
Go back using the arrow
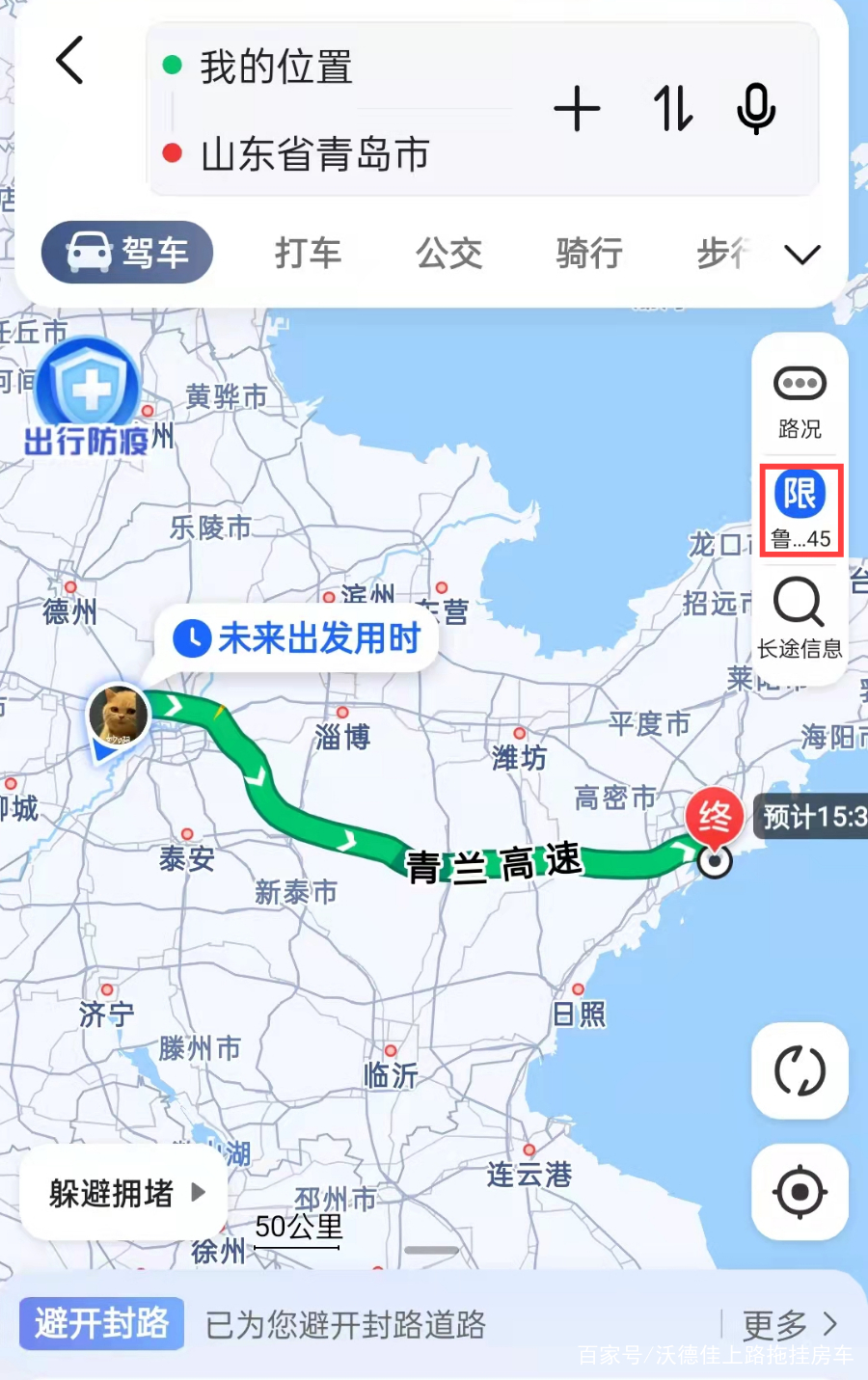point(70,61)
